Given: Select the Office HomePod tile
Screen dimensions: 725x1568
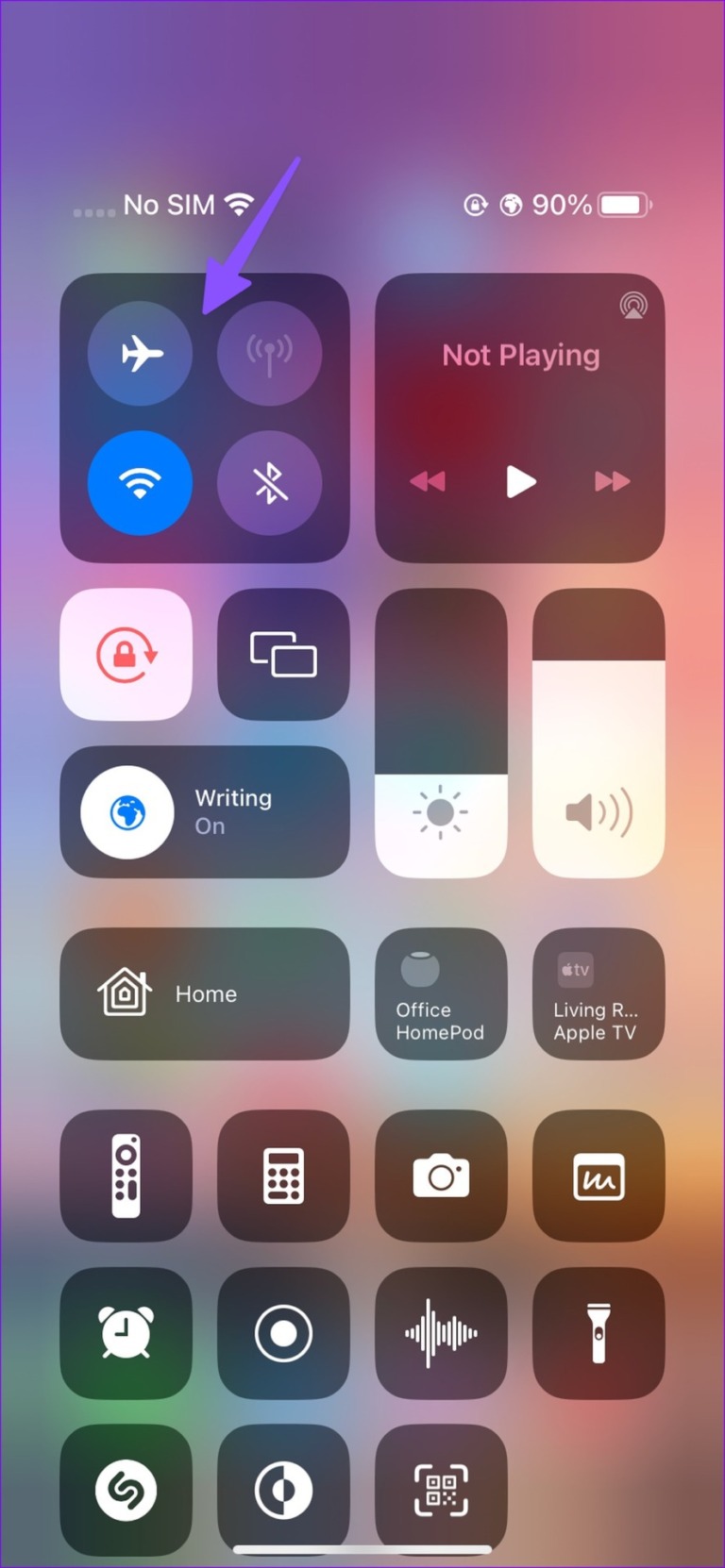Looking at the screenshot, I should pyautogui.click(x=441, y=993).
